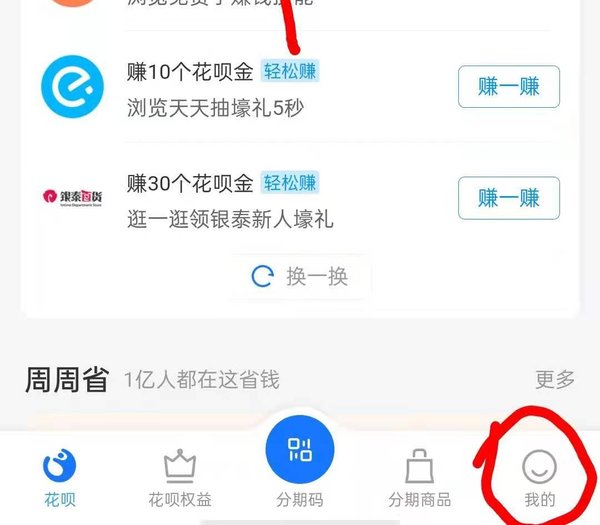Switch to the 我的 tab
600x525 pixels.
click(540, 476)
